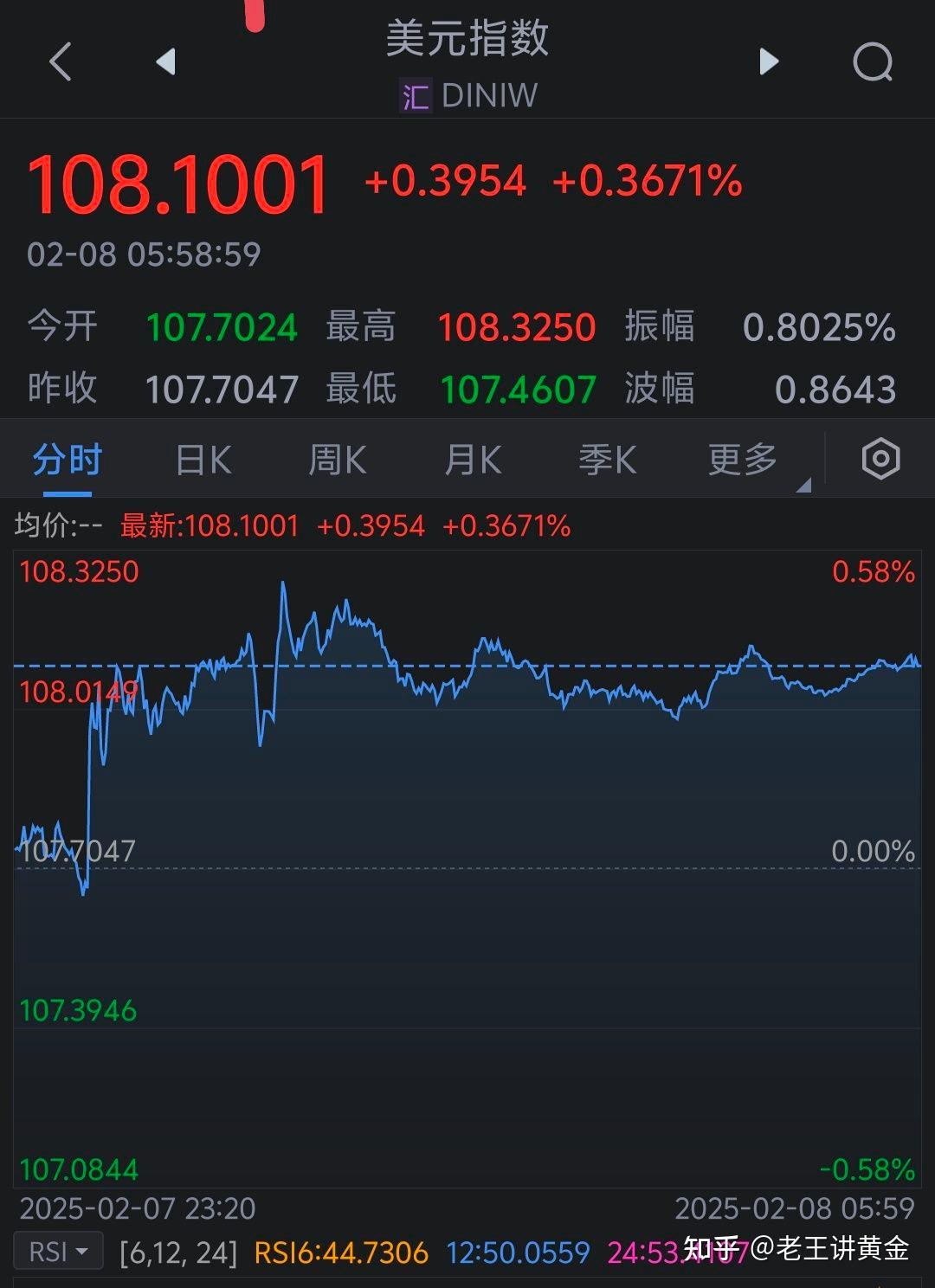Tap the red pin marker above the title
Image resolution: width=935 pixels, height=1288 pixels.
pos(254,13)
